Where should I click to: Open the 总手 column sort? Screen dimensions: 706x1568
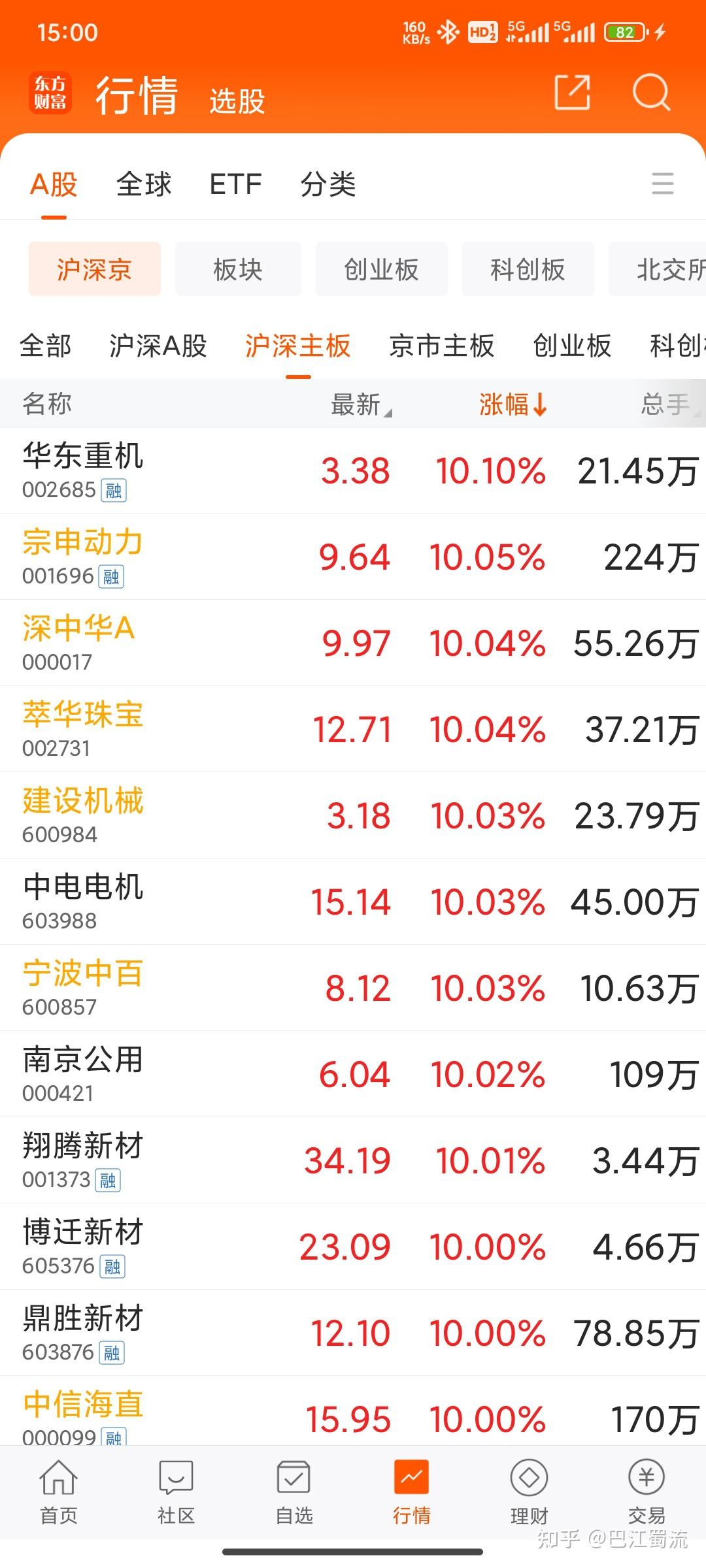tap(667, 404)
